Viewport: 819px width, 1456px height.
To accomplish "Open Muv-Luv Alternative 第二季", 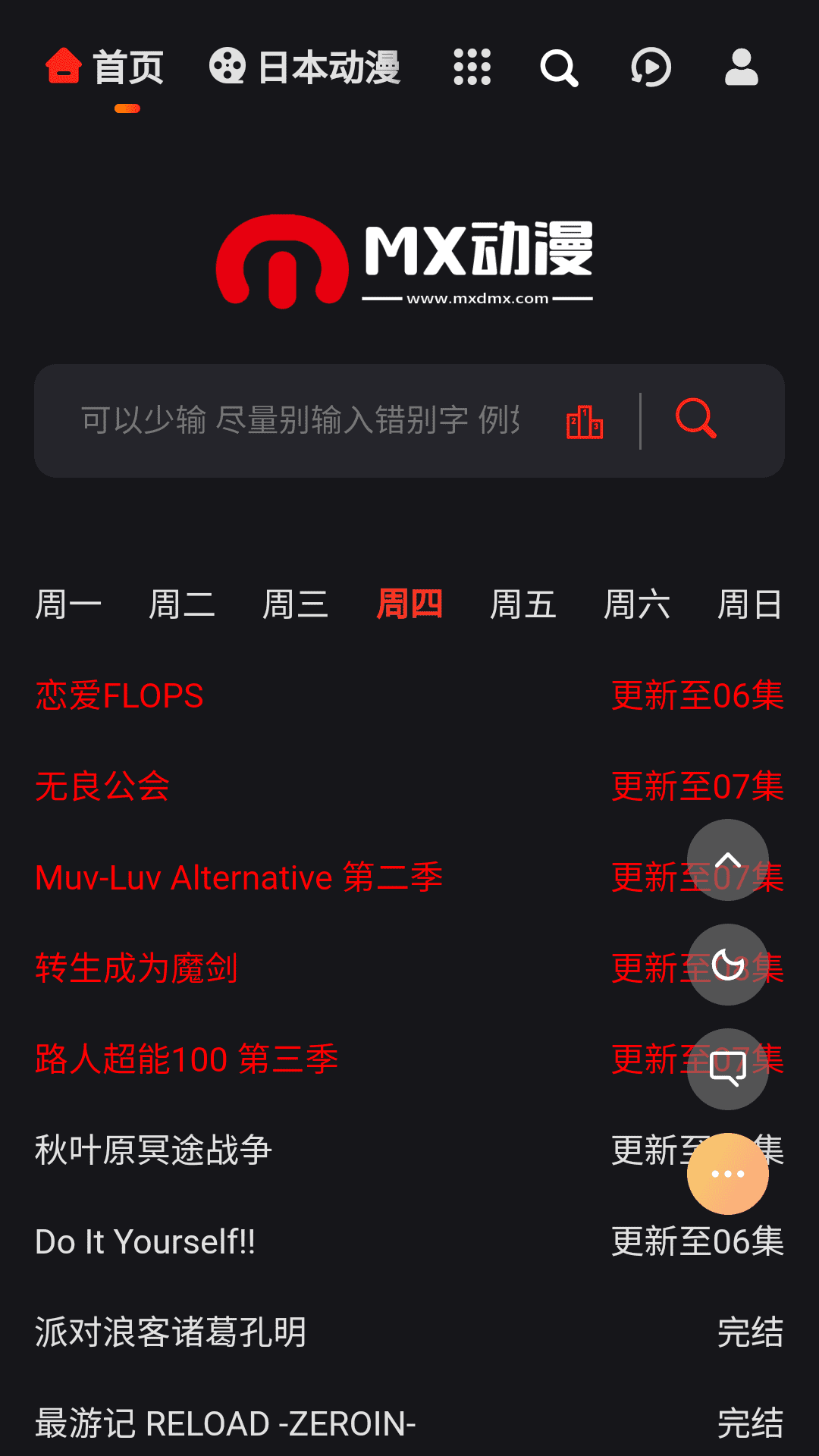I will [x=239, y=877].
